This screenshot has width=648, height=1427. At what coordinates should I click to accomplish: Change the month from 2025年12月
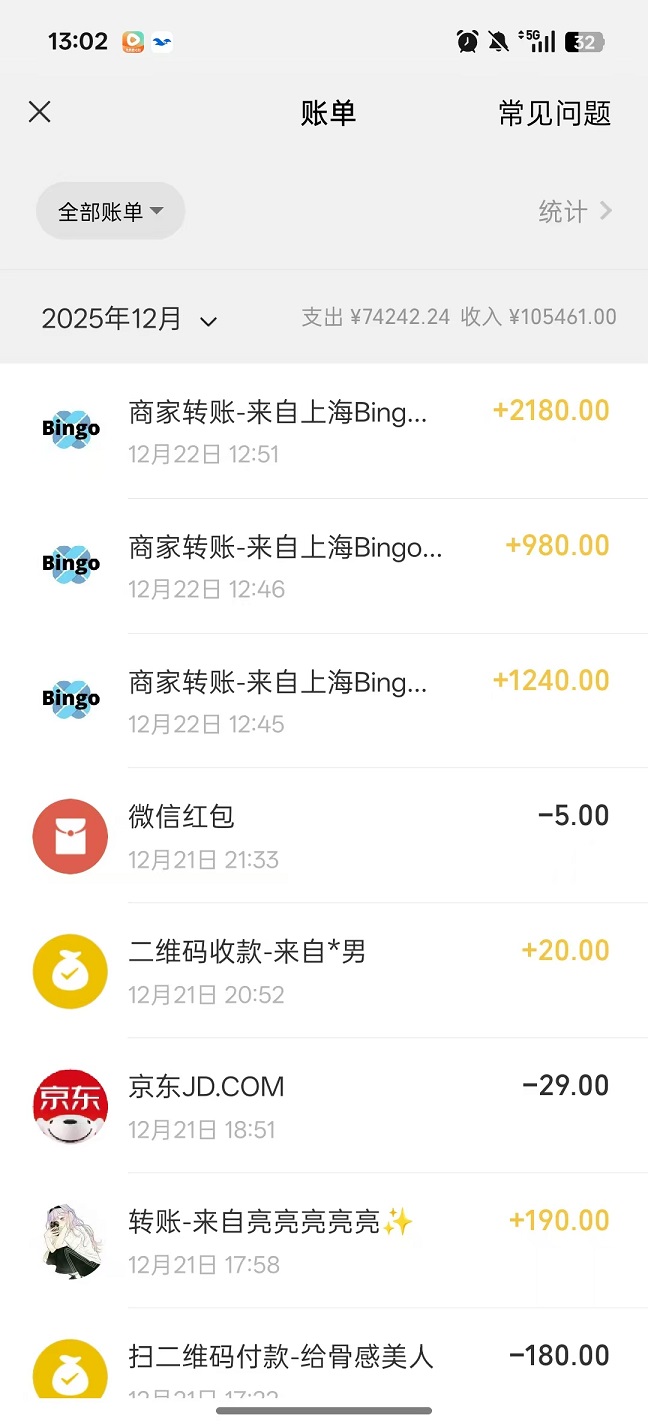pos(129,319)
